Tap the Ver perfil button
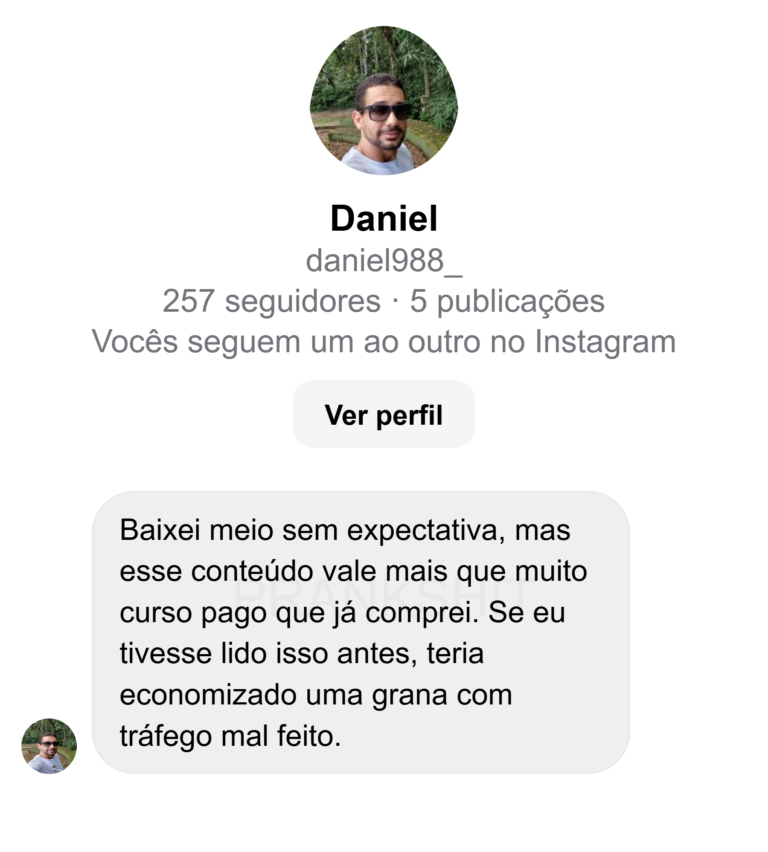The width and height of the screenshot is (768, 852). pos(383,415)
